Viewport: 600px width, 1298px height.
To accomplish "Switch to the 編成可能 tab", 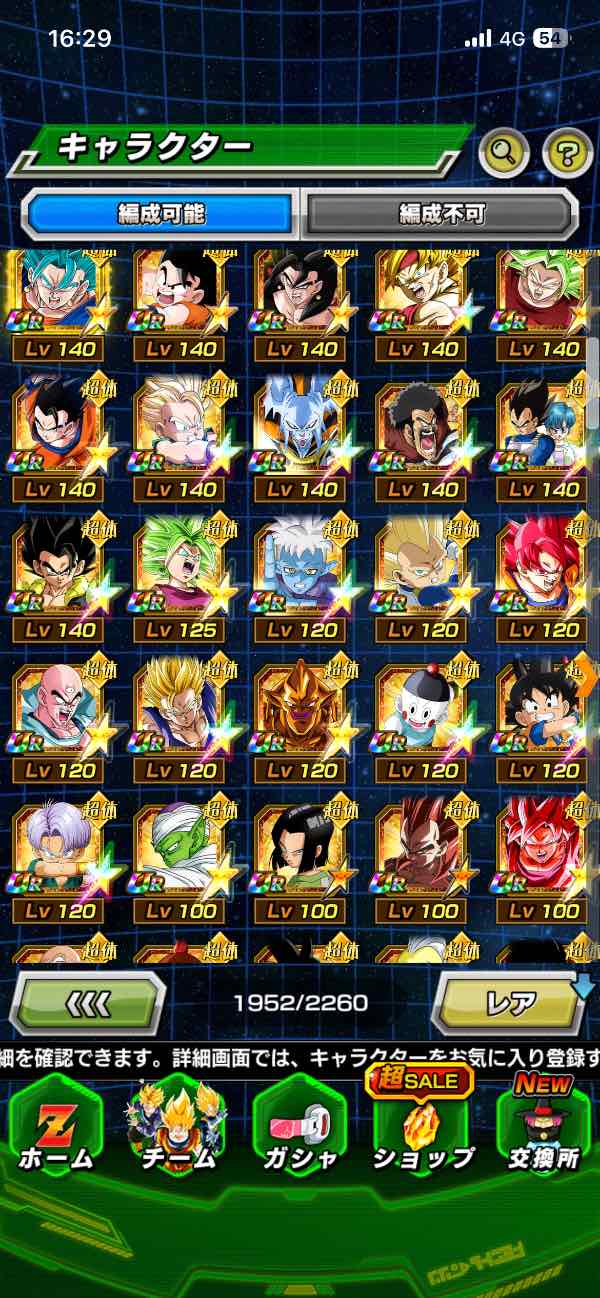I will coord(162,212).
